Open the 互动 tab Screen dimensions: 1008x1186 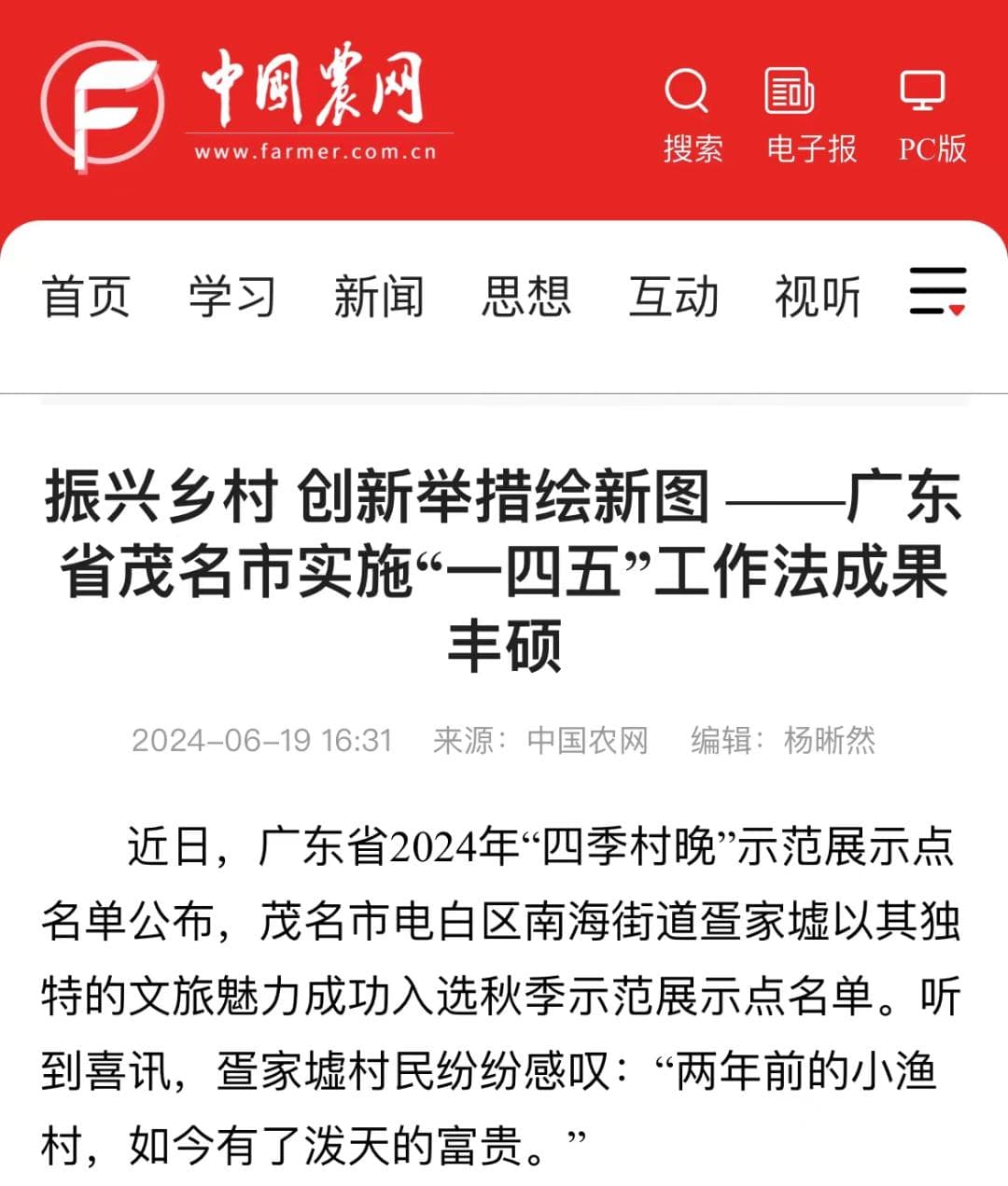pyautogui.click(x=673, y=296)
